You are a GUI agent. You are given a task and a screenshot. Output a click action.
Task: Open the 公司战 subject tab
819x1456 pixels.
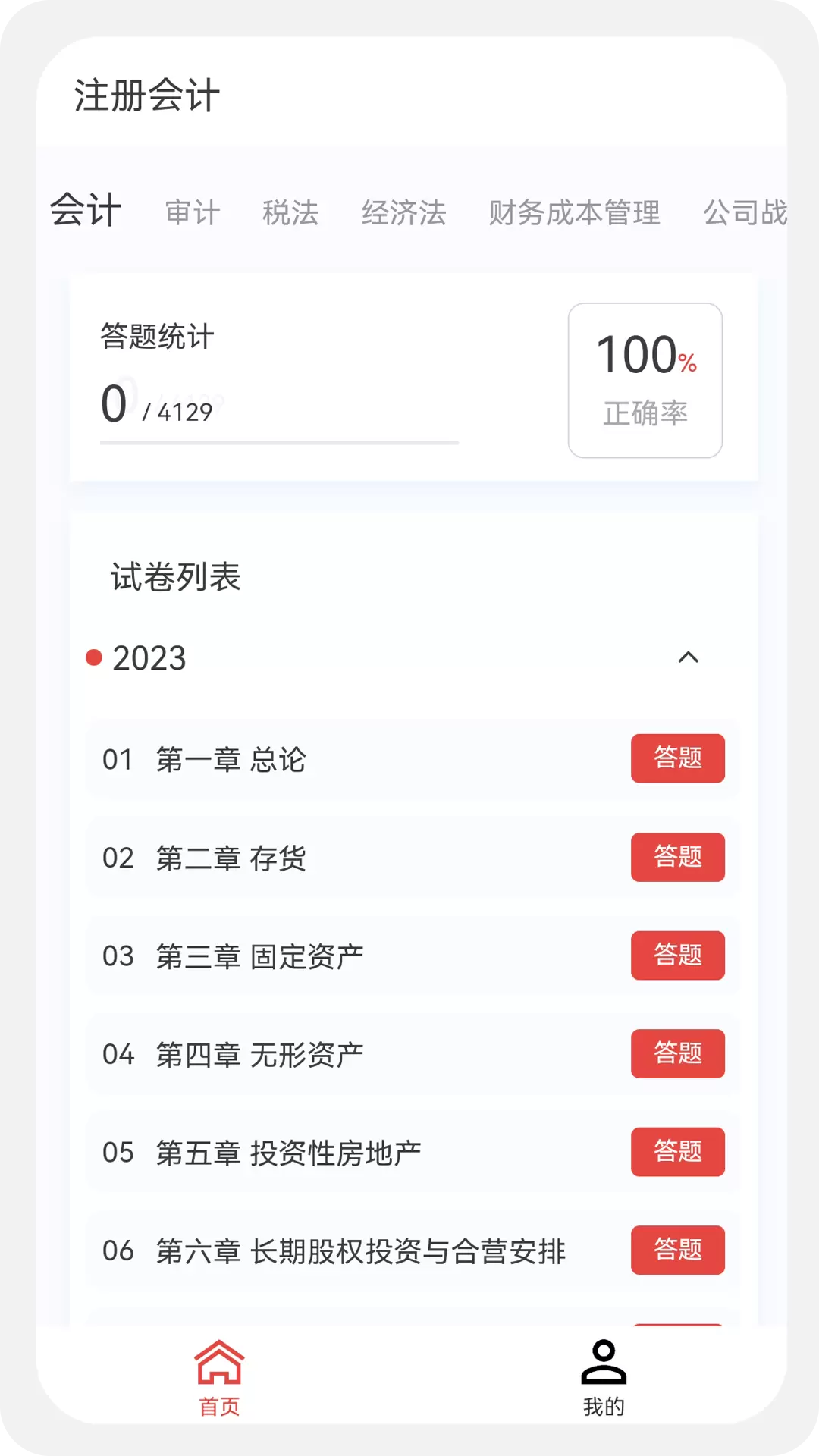(x=745, y=213)
